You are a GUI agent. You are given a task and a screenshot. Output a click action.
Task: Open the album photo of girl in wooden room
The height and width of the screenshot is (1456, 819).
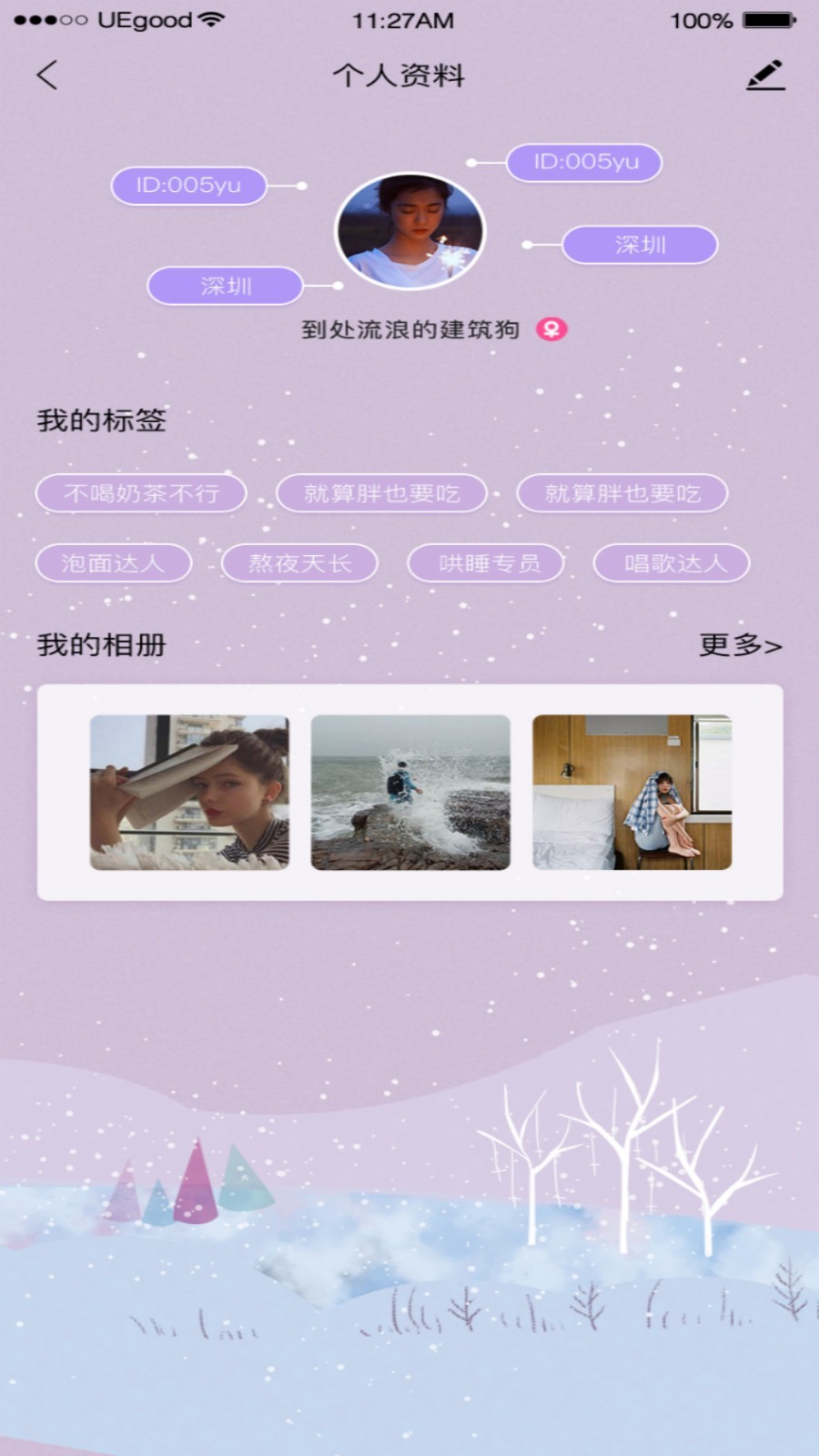click(632, 792)
